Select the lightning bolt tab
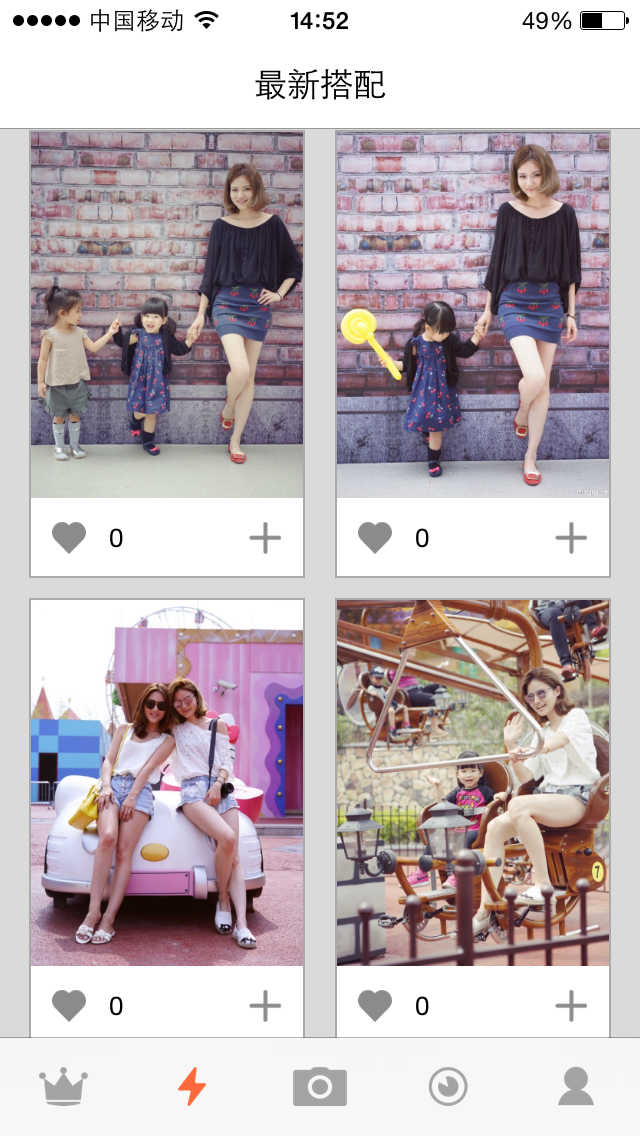This screenshot has height=1136, width=640. (191, 1086)
